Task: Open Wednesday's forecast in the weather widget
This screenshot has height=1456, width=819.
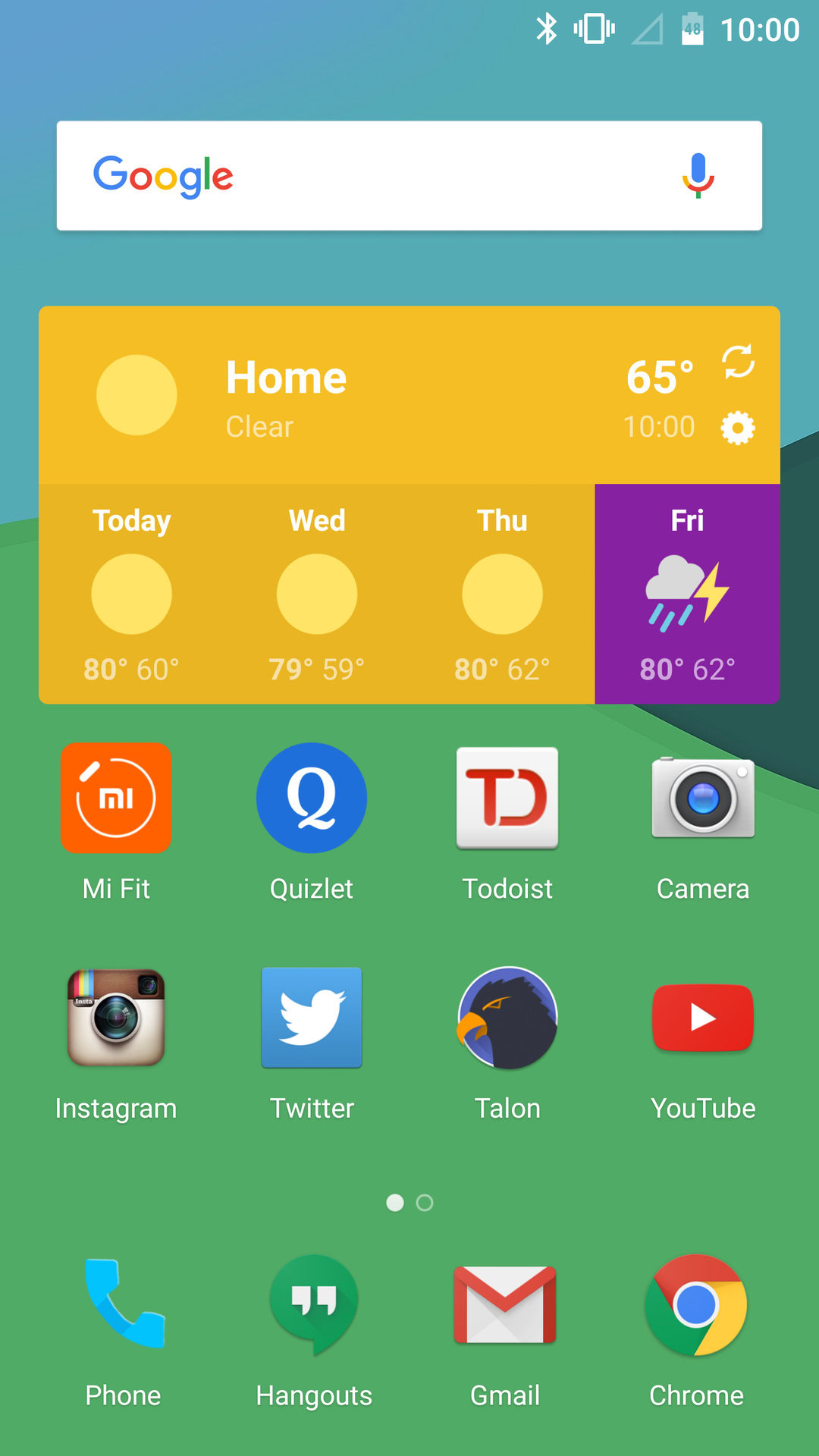Action: [317, 594]
